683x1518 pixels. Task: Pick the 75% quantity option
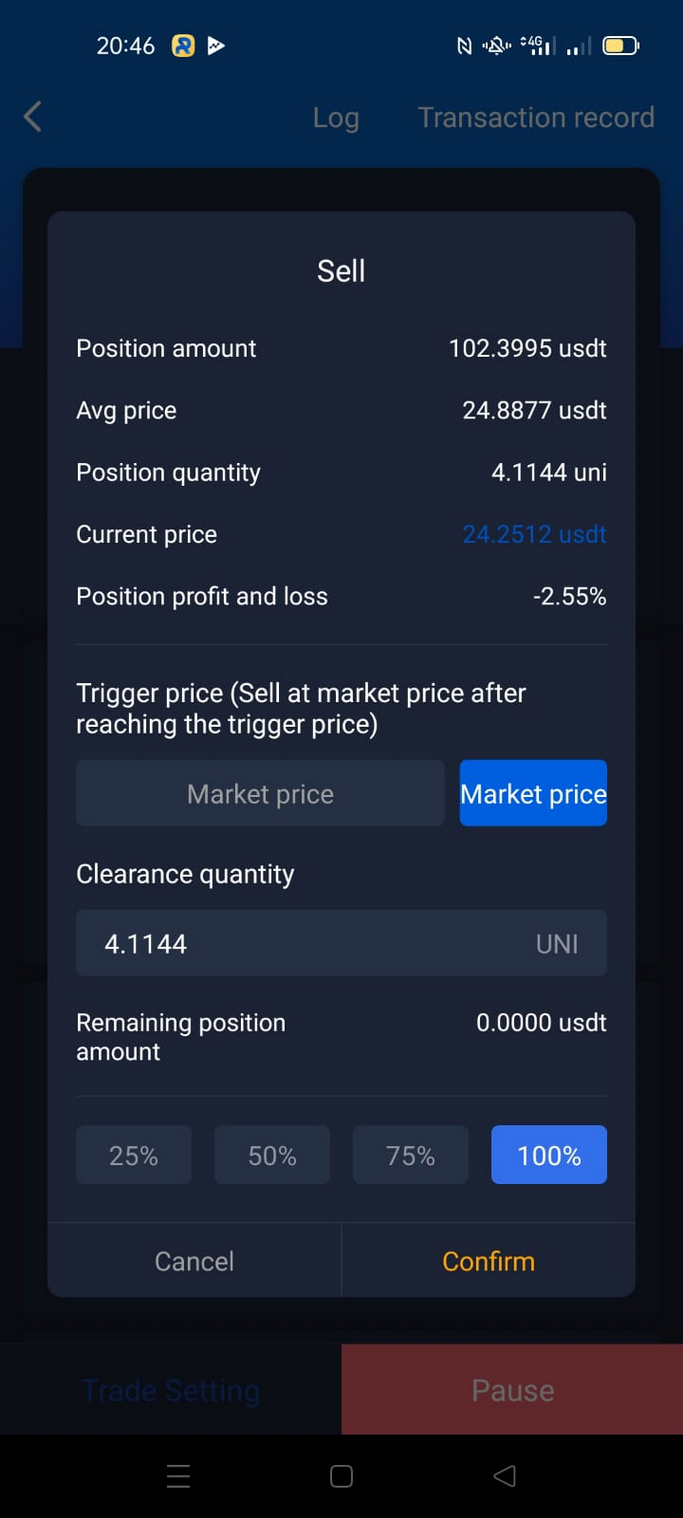tap(410, 1155)
